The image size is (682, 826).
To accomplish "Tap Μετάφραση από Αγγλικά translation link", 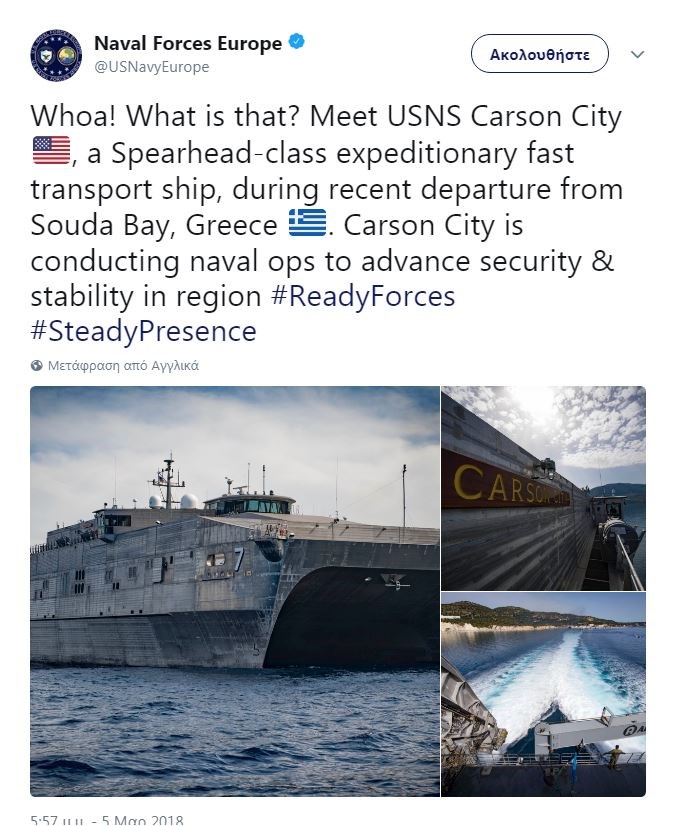I will pyautogui.click(x=123, y=366).
